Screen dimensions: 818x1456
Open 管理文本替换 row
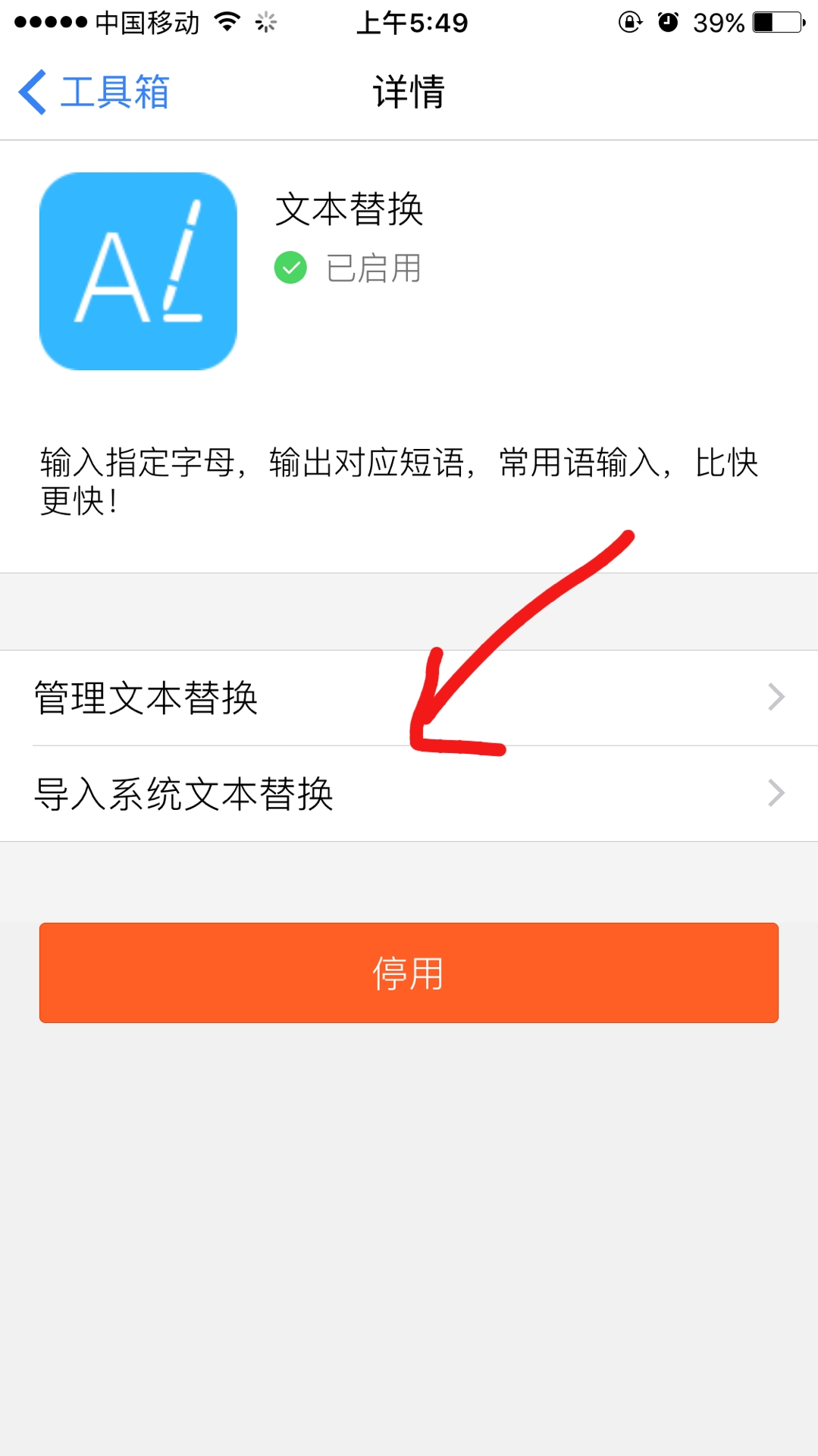tap(409, 698)
